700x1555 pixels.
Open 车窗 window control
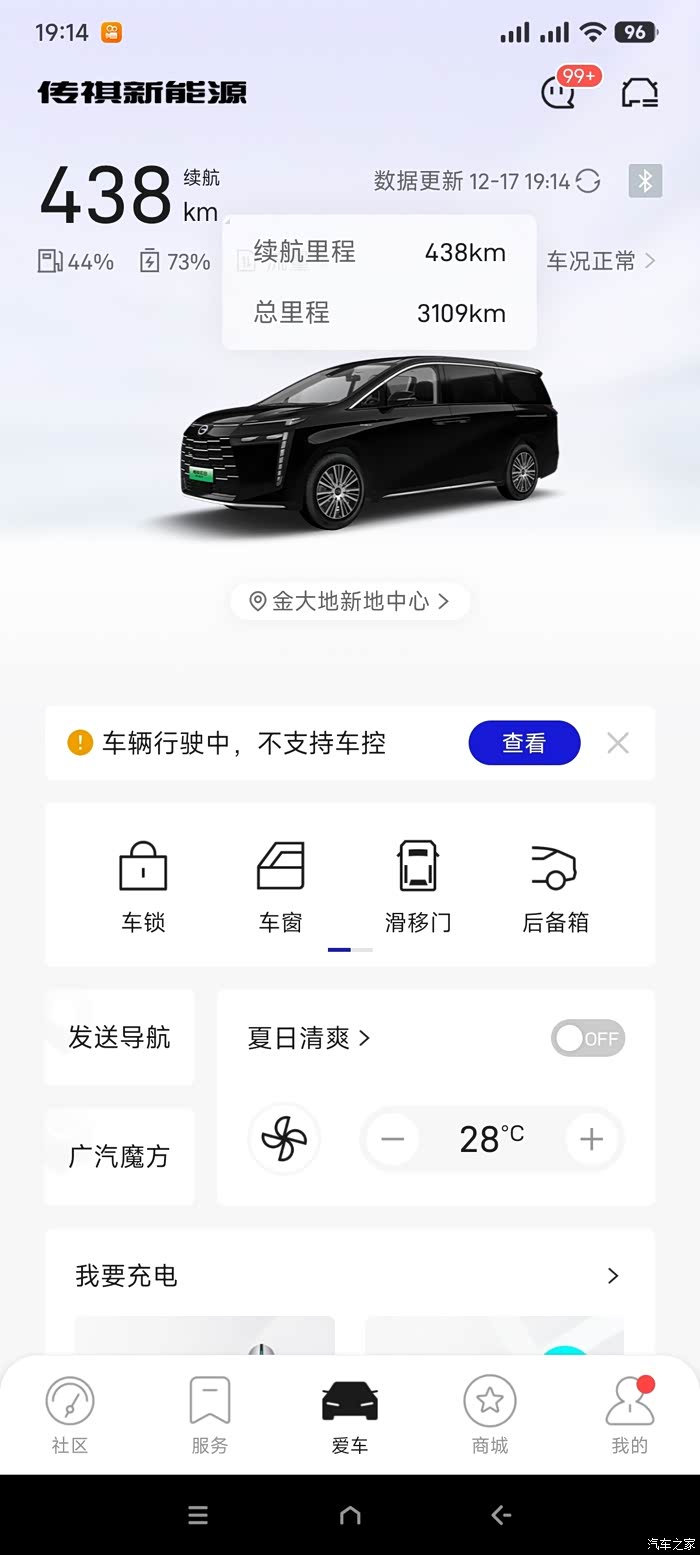pos(281,885)
